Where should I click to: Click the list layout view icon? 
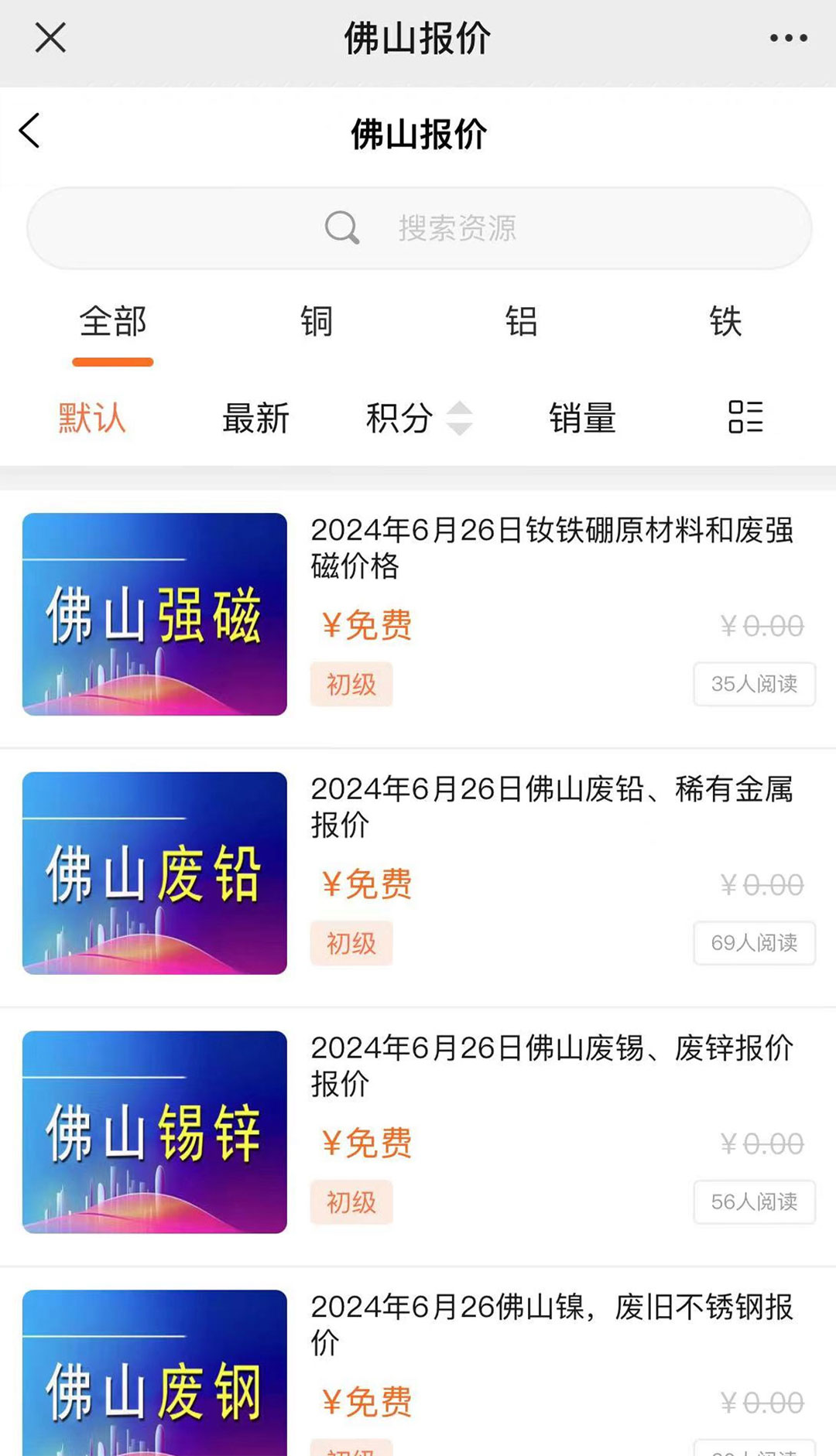744,418
